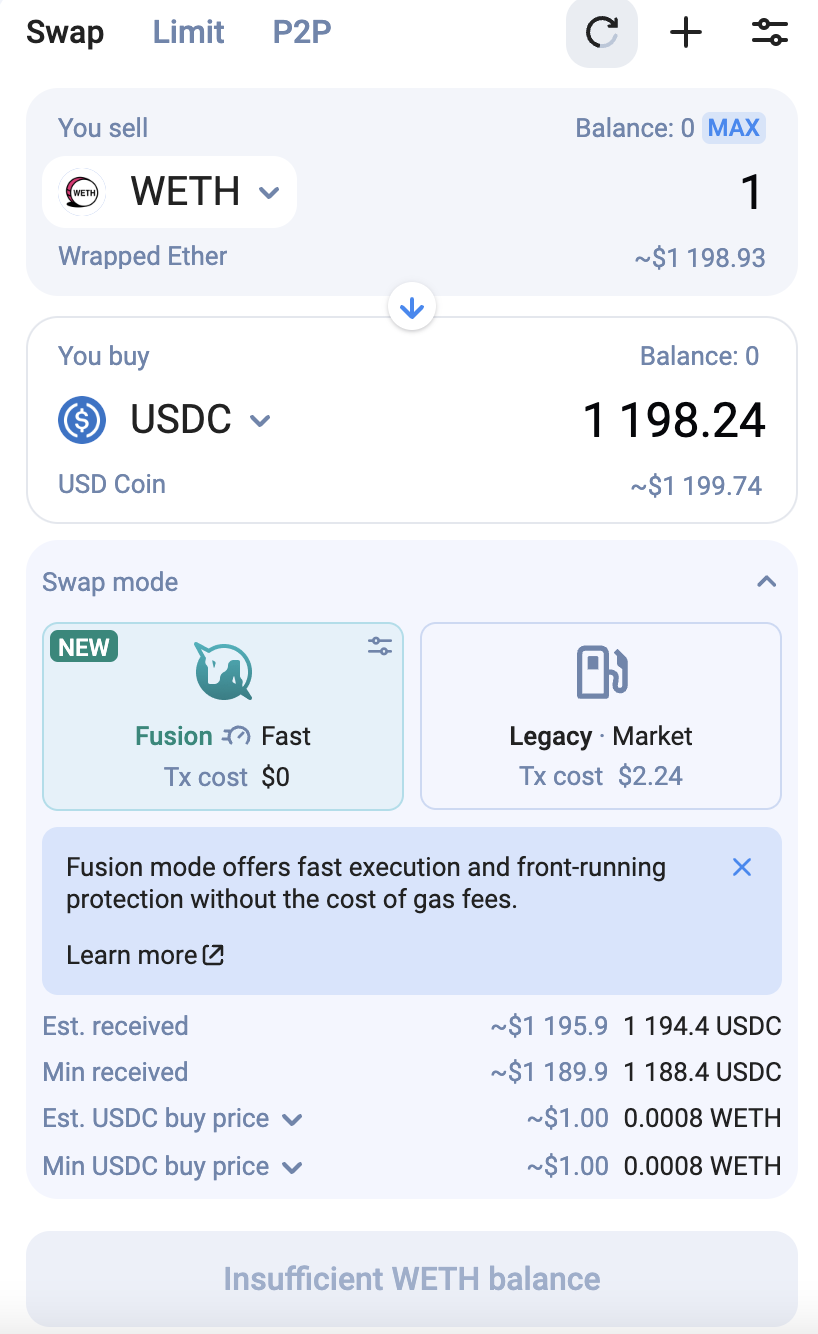Click the WETH token logo

[79, 191]
